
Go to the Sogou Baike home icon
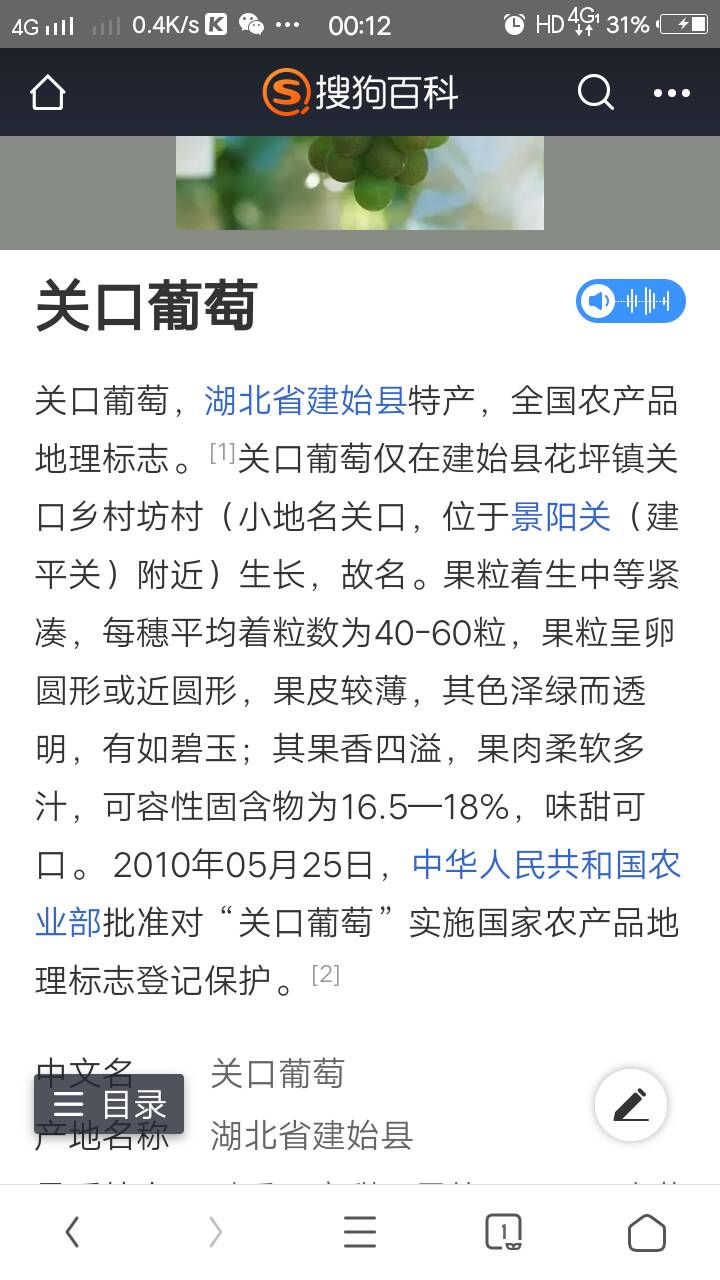tap(48, 93)
